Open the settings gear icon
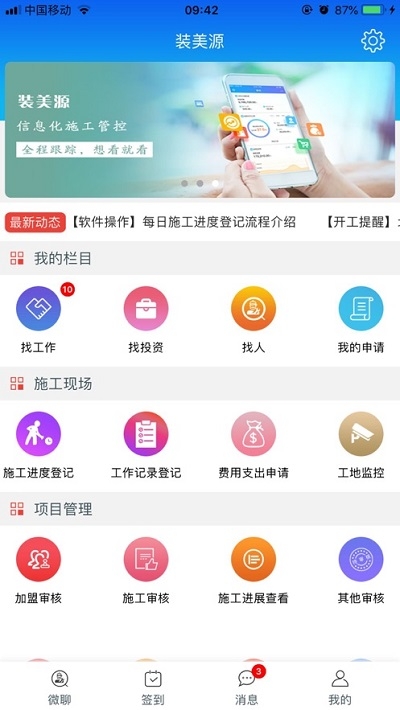This screenshot has height=710, width=400. click(373, 41)
